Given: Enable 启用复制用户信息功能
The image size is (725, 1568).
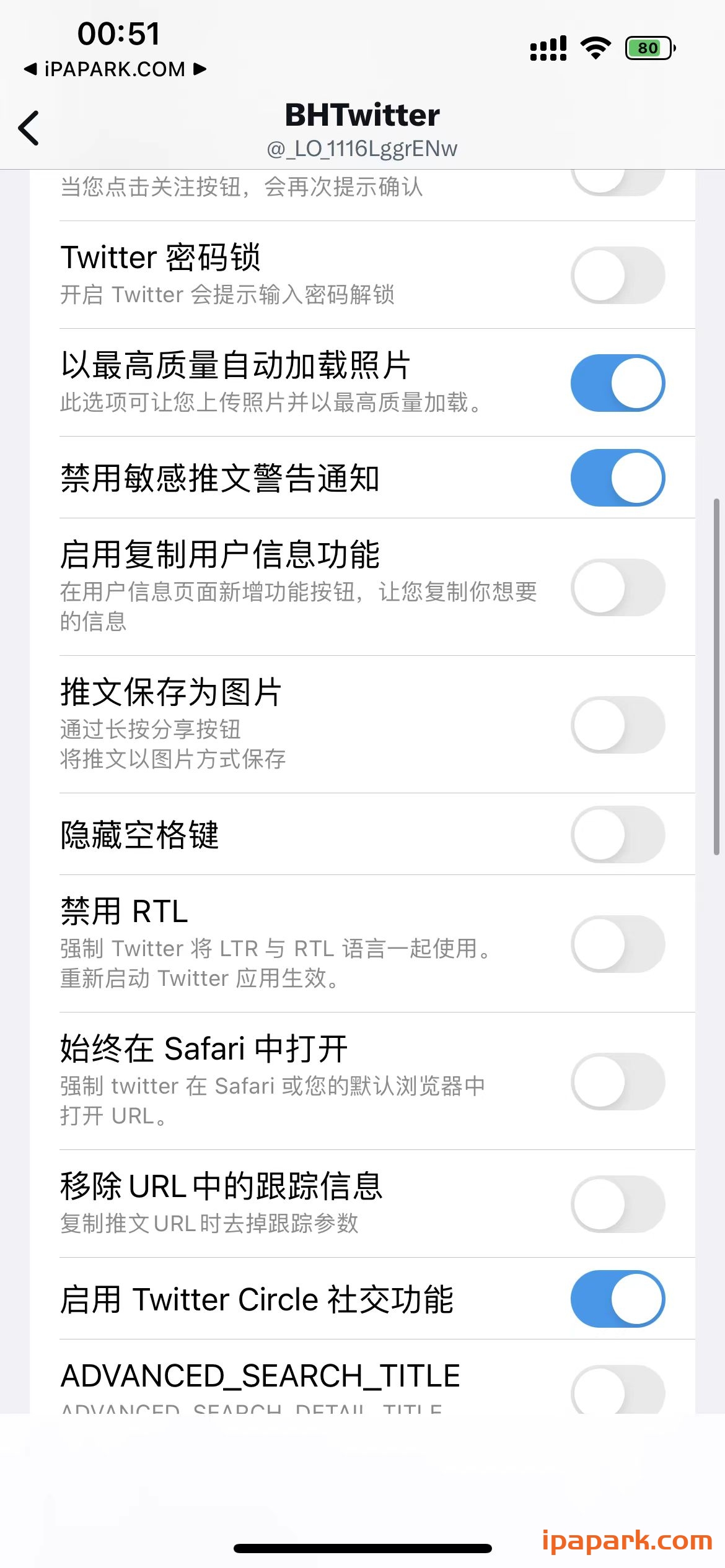Looking at the screenshot, I should click(617, 587).
